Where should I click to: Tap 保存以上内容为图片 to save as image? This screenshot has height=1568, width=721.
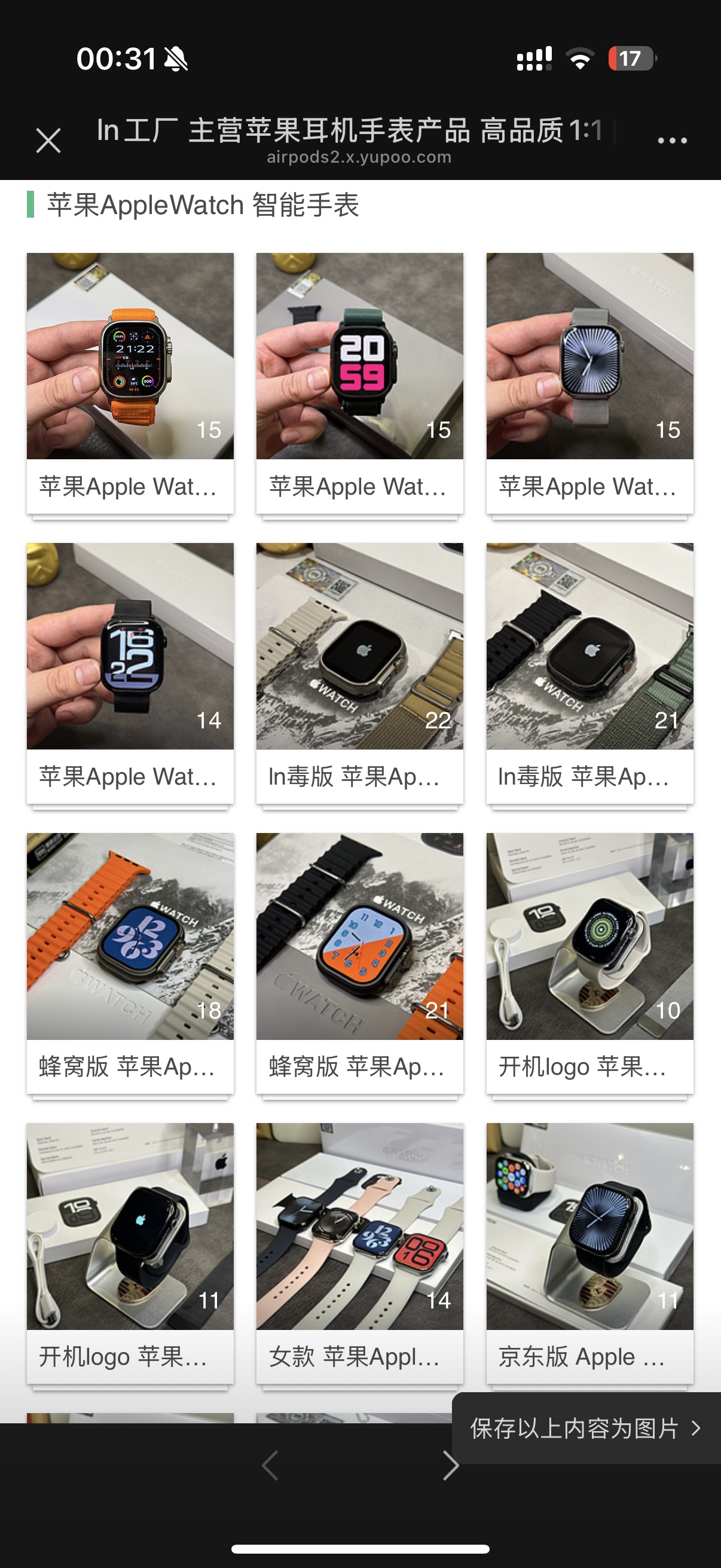585,1428
